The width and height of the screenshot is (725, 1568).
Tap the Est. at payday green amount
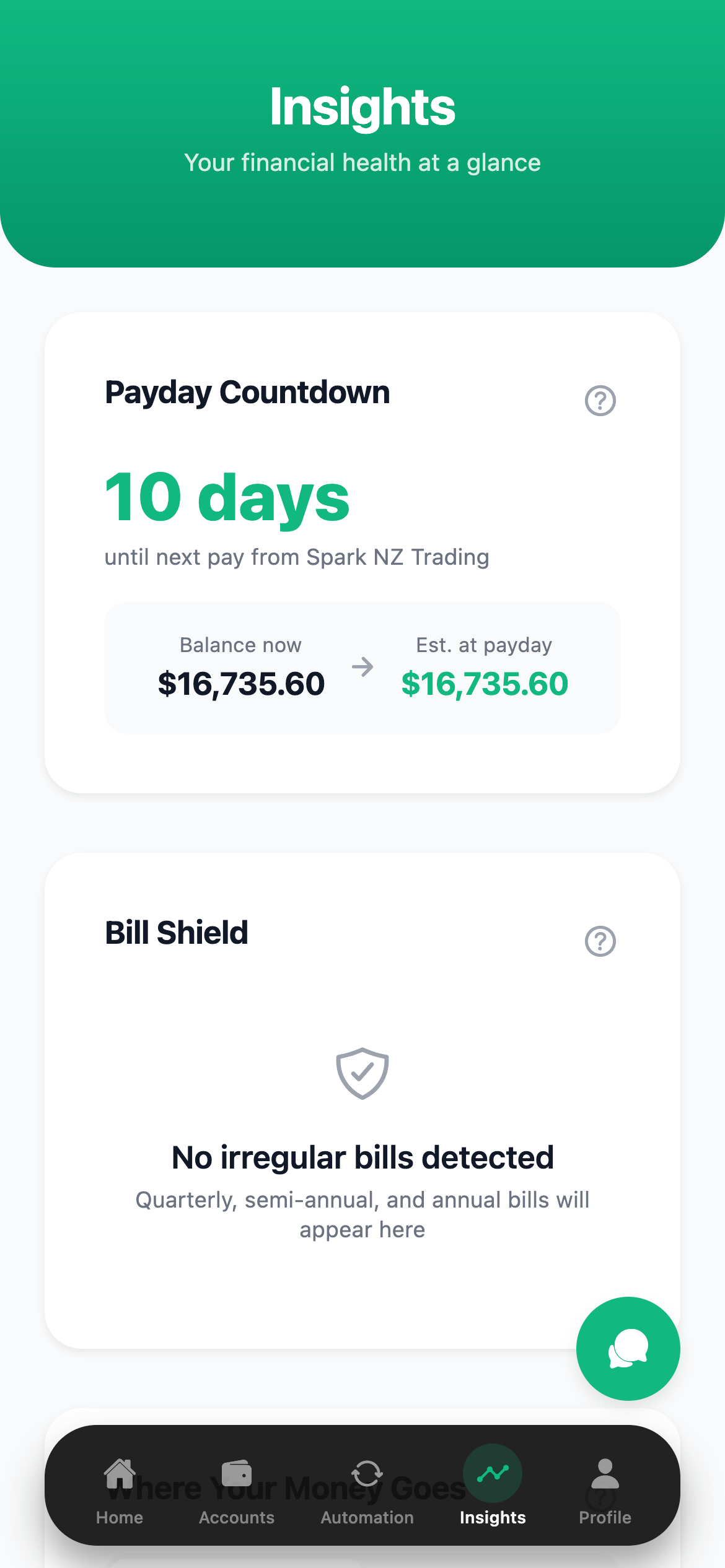pos(485,683)
